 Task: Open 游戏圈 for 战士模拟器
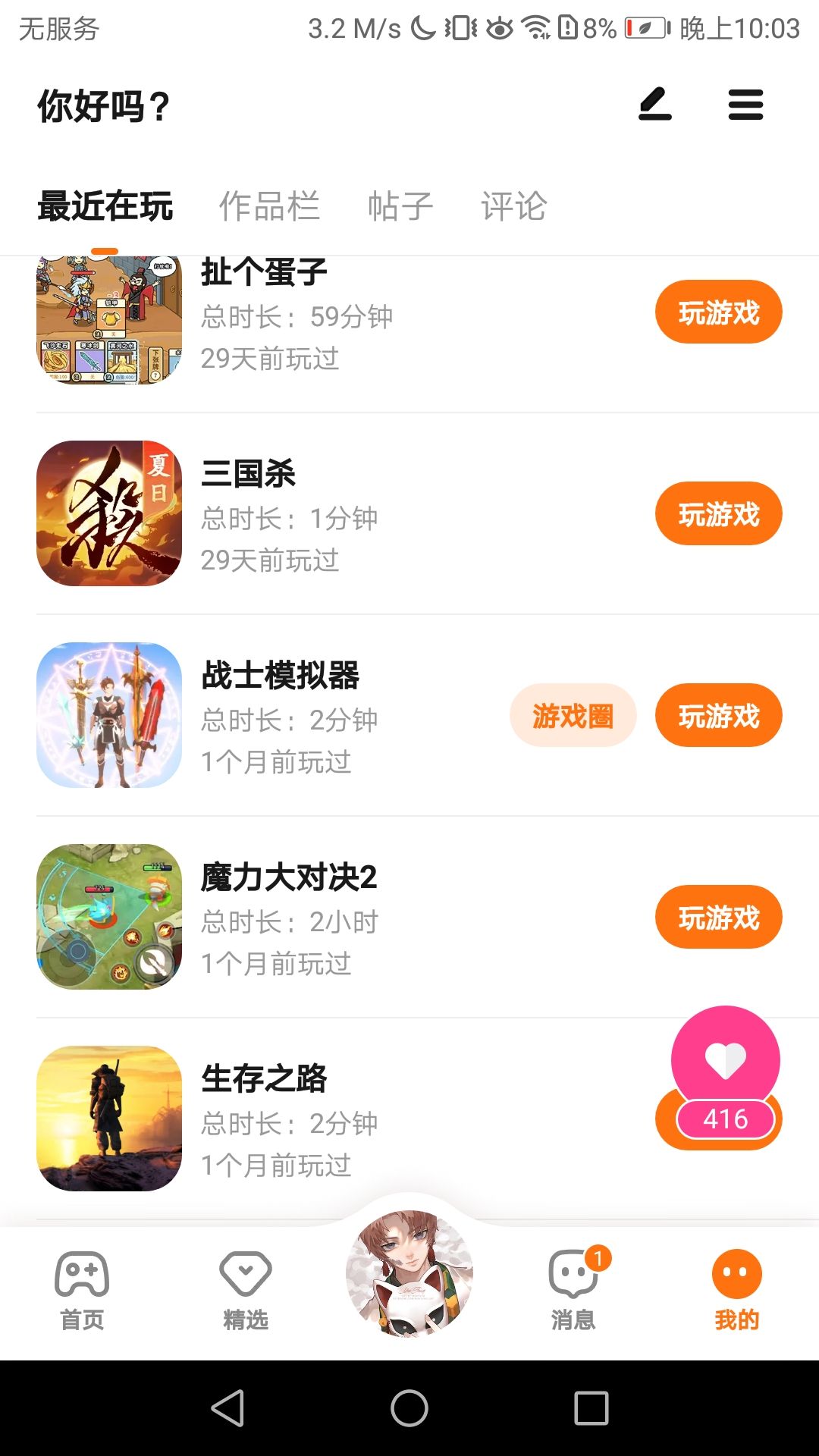click(x=573, y=716)
